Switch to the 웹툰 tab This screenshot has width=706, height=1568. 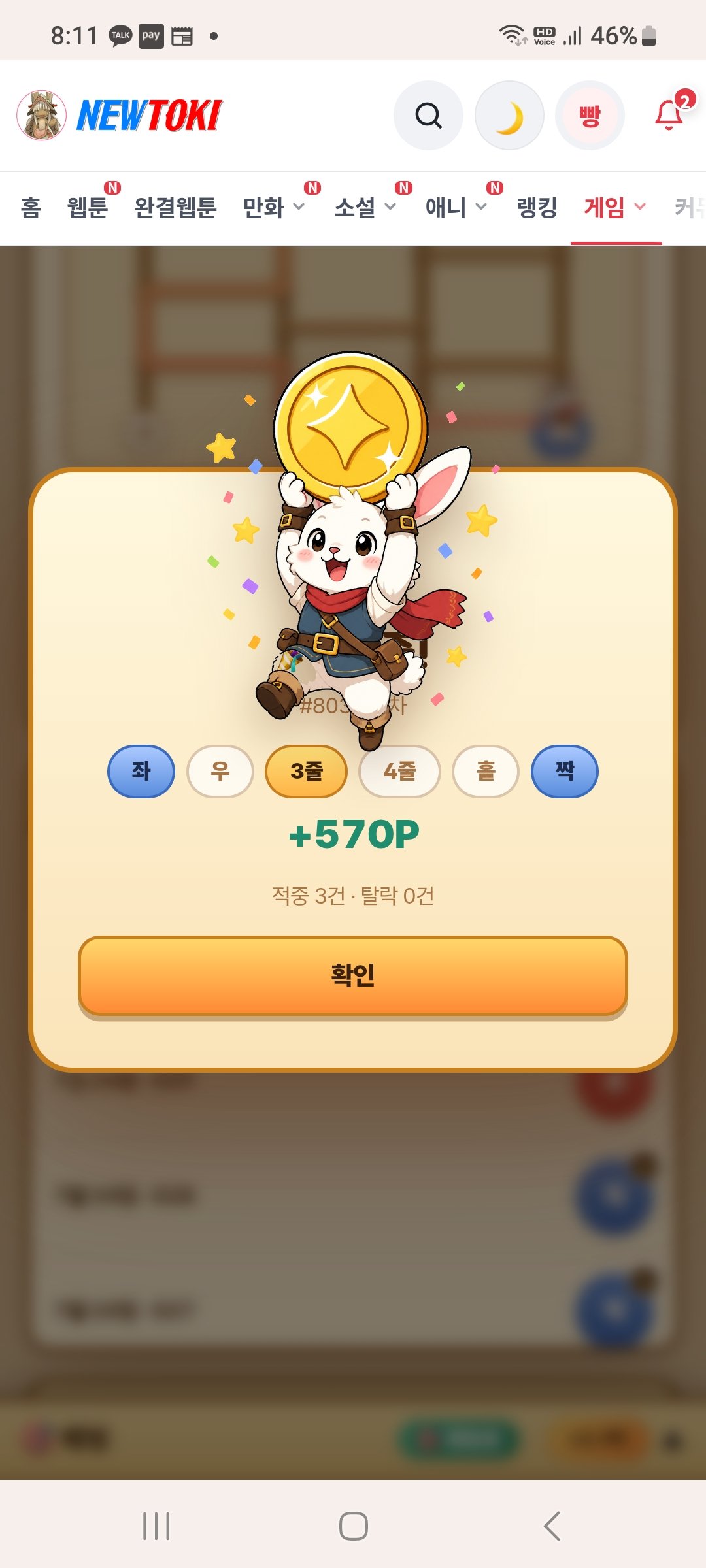click(88, 208)
